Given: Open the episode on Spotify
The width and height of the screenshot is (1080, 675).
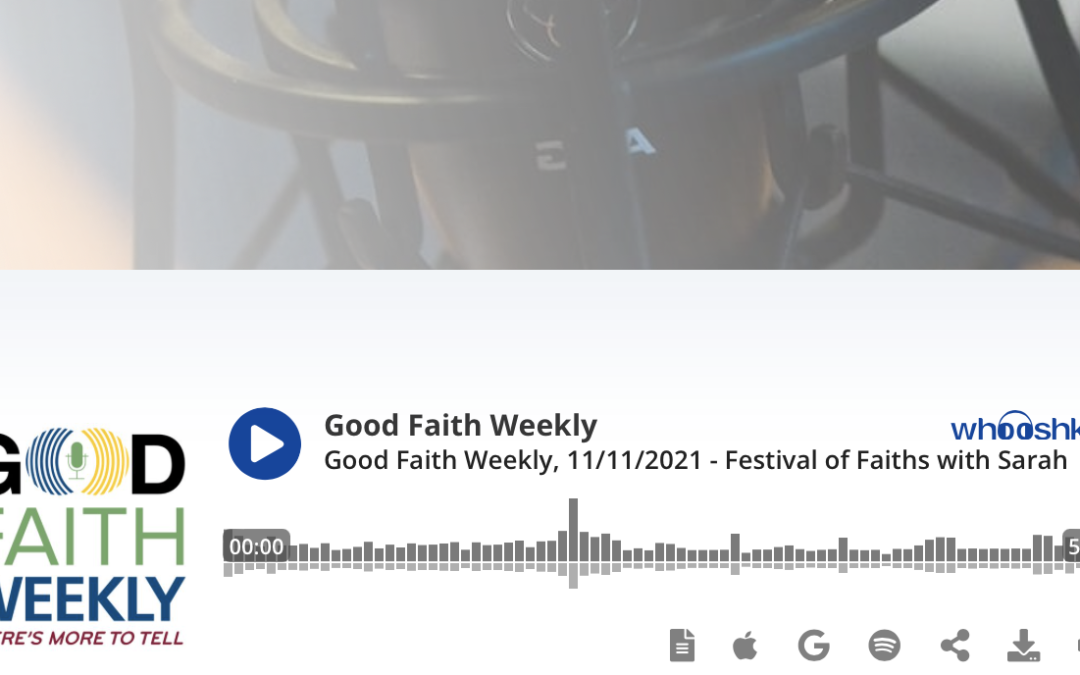Looking at the screenshot, I should pyautogui.click(x=884, y=646).
